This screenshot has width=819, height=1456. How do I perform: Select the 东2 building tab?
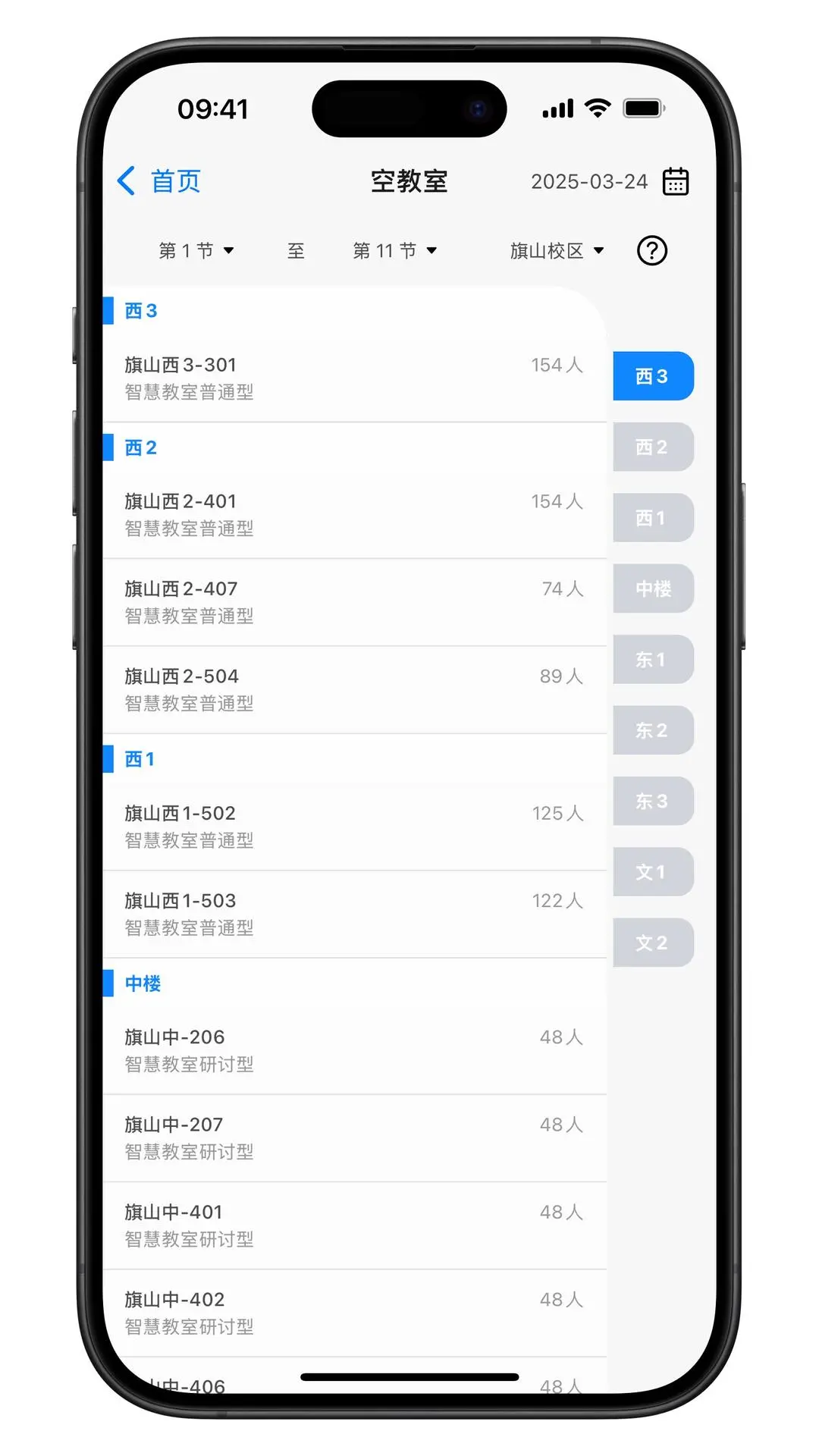tap(653, 730)
